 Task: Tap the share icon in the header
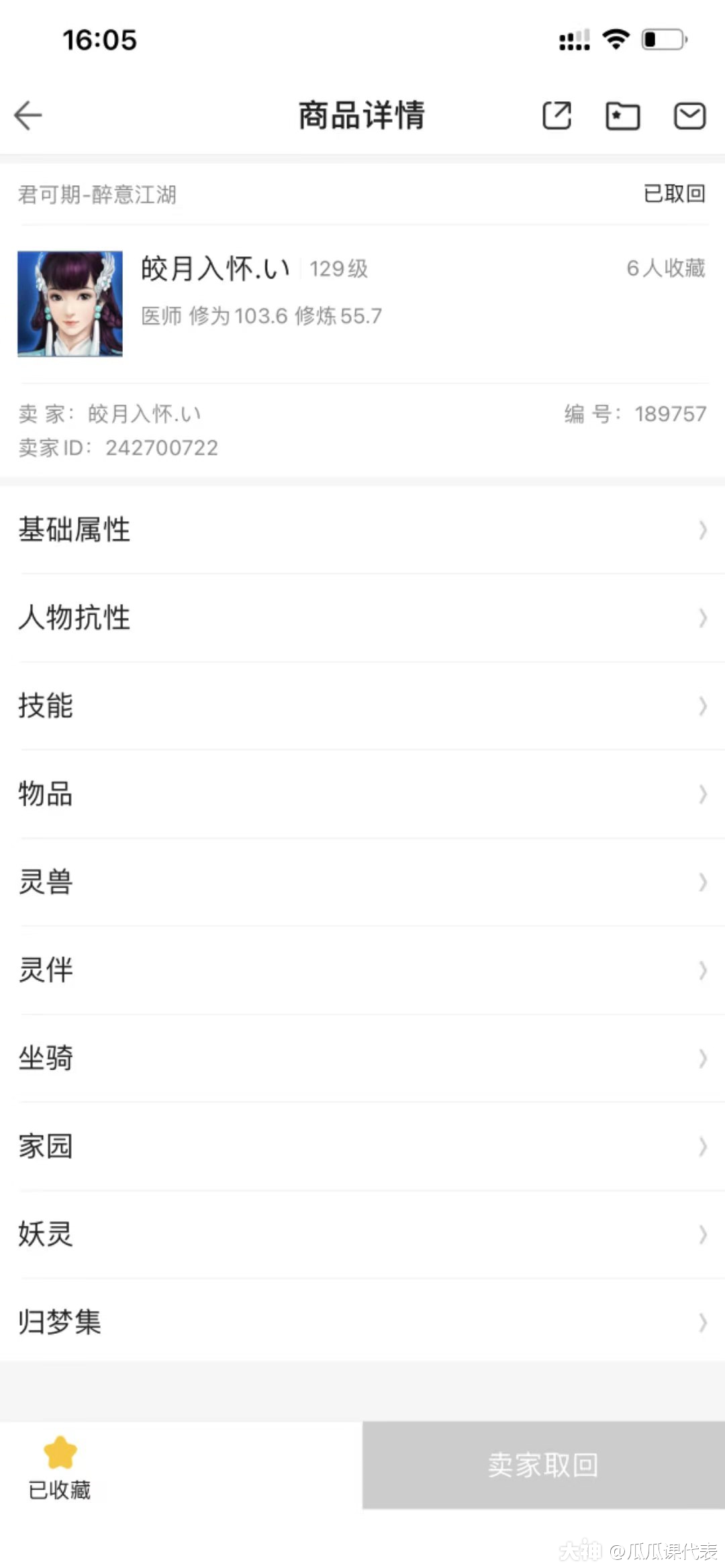(557, 115)
